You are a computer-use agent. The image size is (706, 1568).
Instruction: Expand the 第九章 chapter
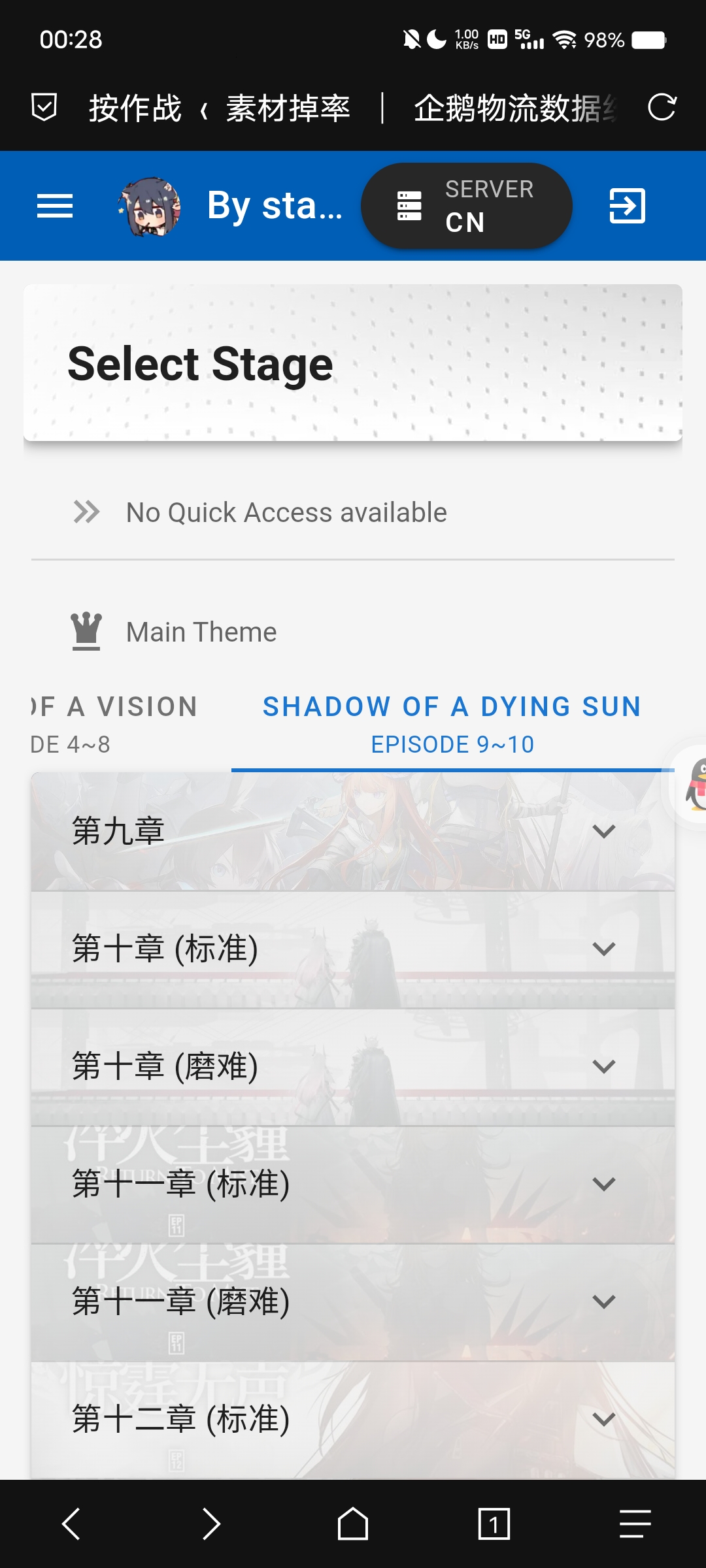[353, 831]
